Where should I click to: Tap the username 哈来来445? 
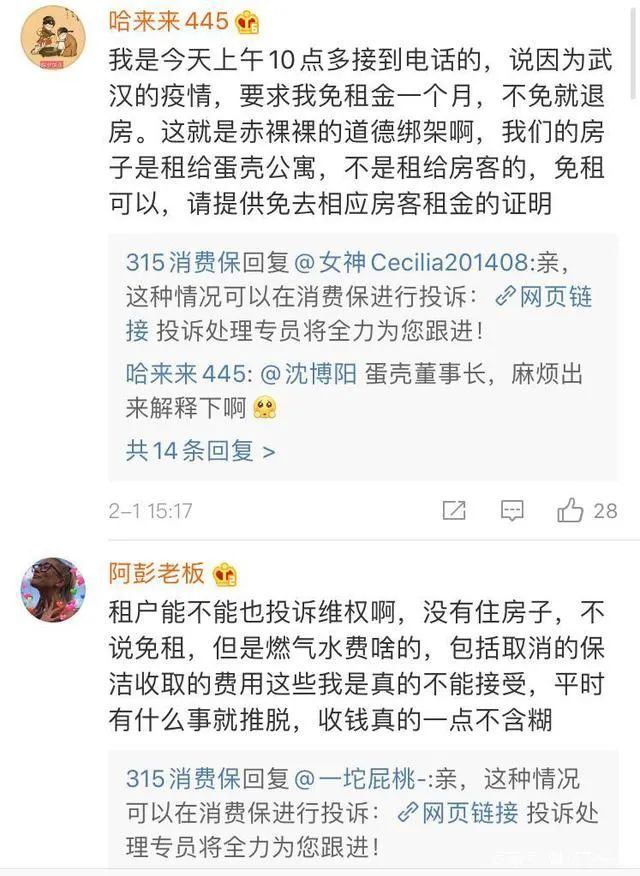(168, 20)
